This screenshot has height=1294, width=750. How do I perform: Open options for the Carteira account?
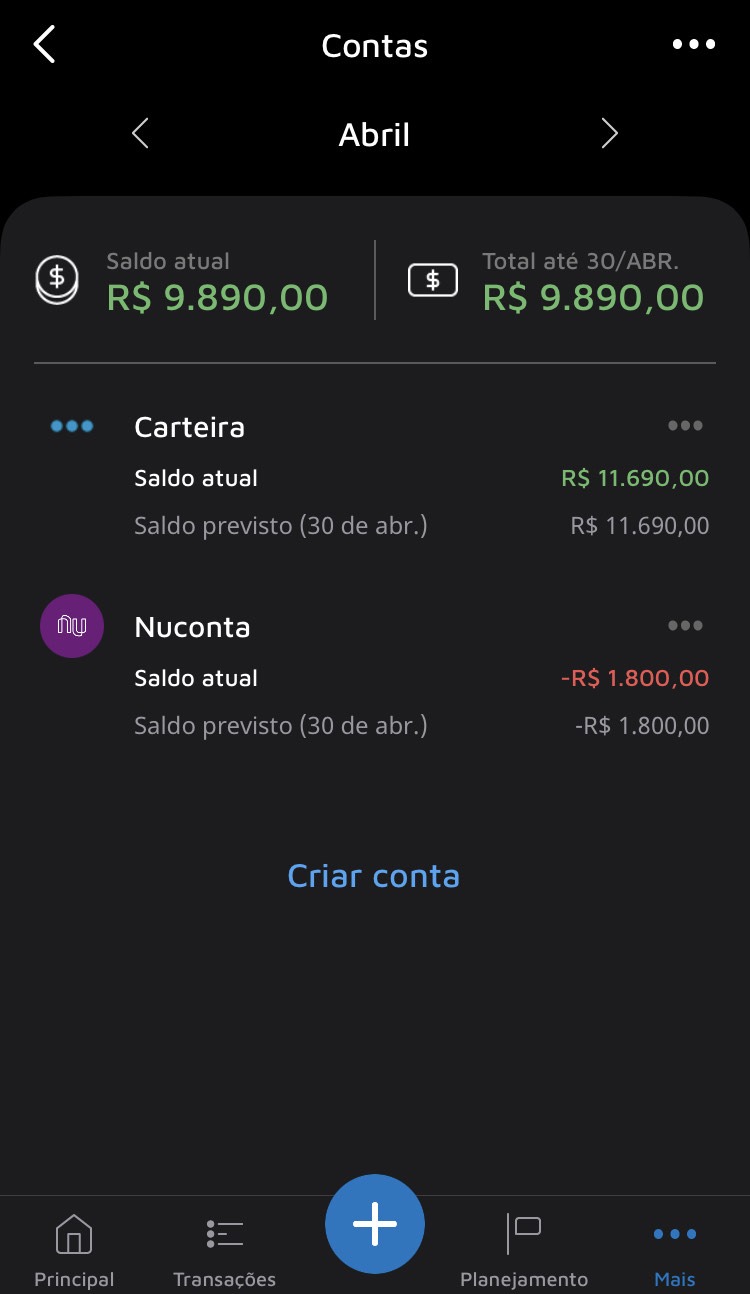pyautogui.click(x=685, y=427)
